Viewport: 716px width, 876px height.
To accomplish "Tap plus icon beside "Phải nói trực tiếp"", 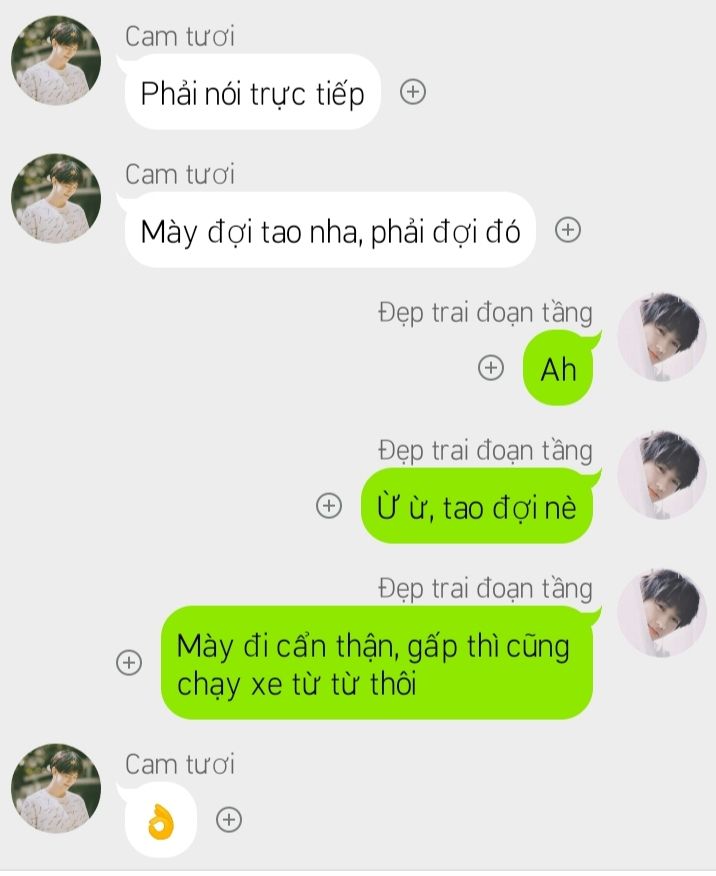I will 413,92.
